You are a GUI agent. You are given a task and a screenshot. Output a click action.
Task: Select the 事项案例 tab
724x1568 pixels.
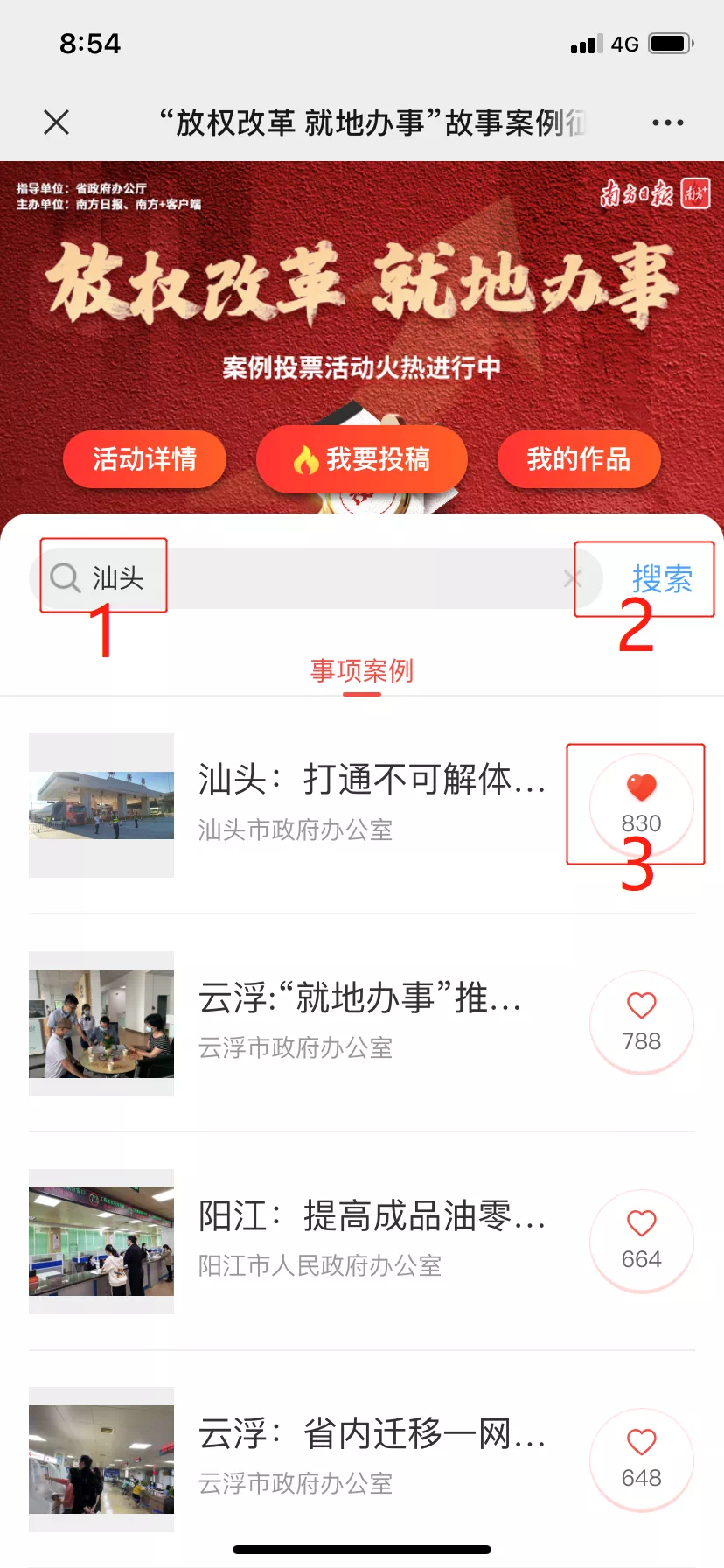[x=361, y=671]
